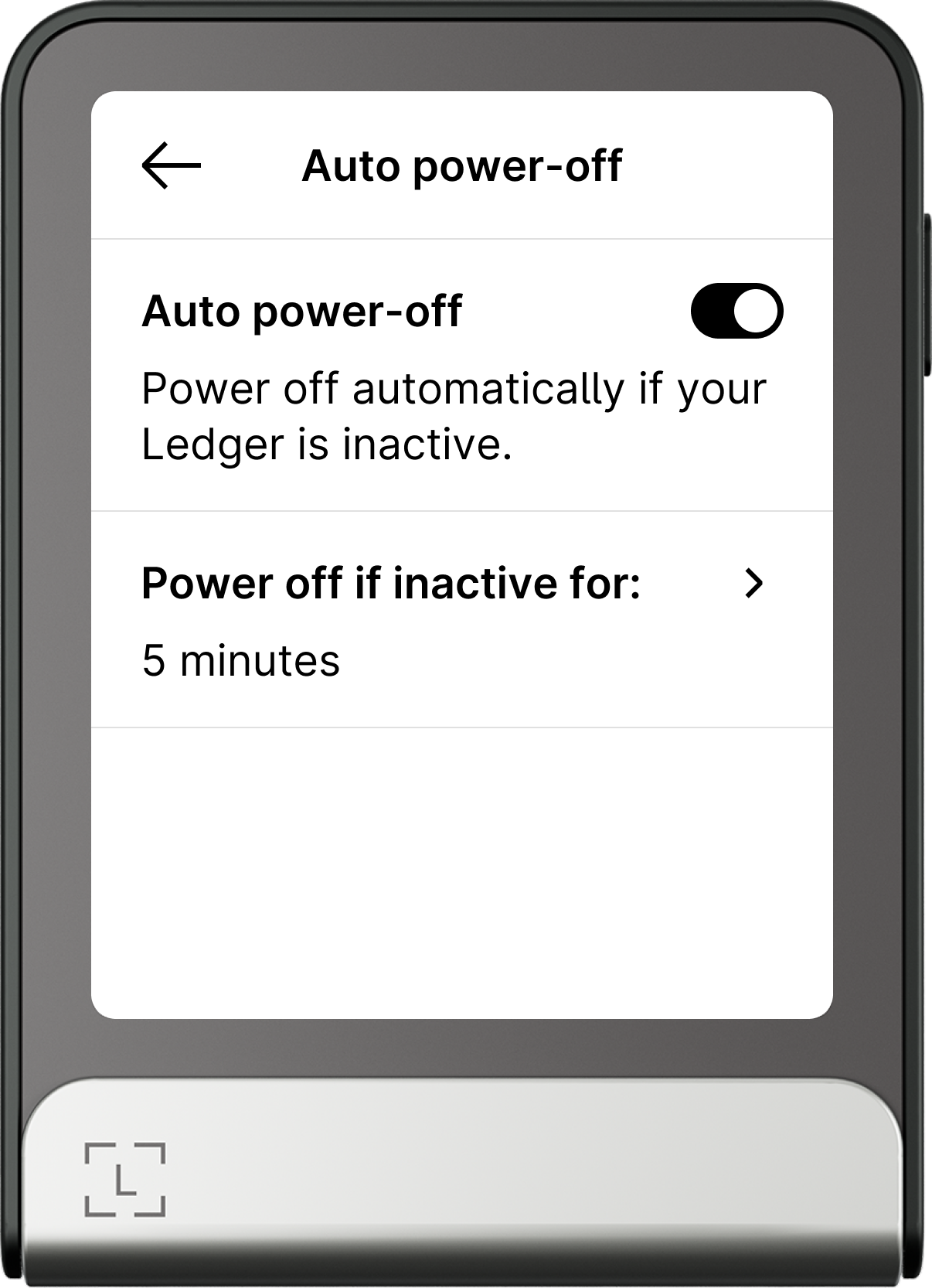Open the Power off if inactive for setting

461,618
